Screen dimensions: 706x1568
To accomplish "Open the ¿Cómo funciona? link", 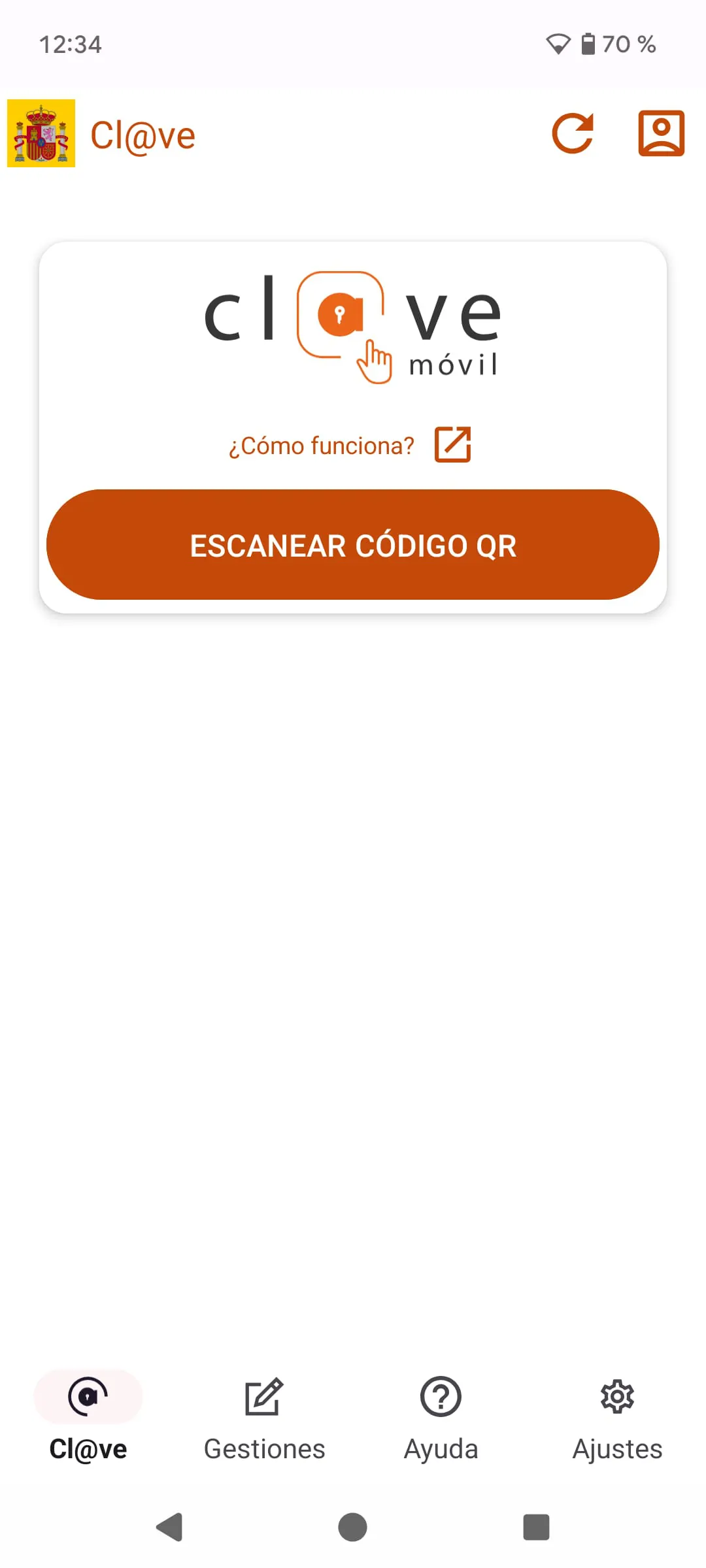I will tap(350, 446).
